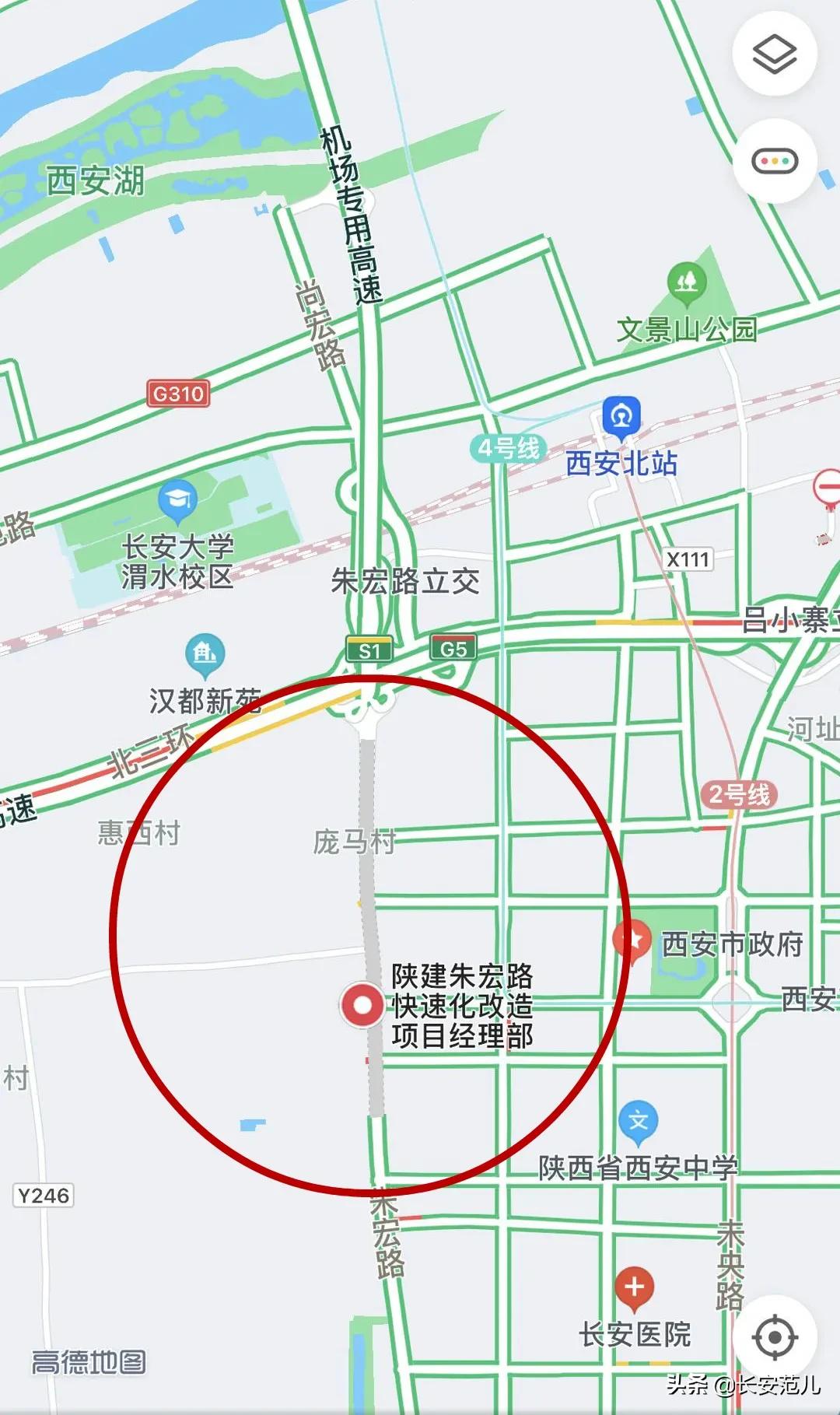Open the 汉都新苑 residence marker

(x=204, y=651)
